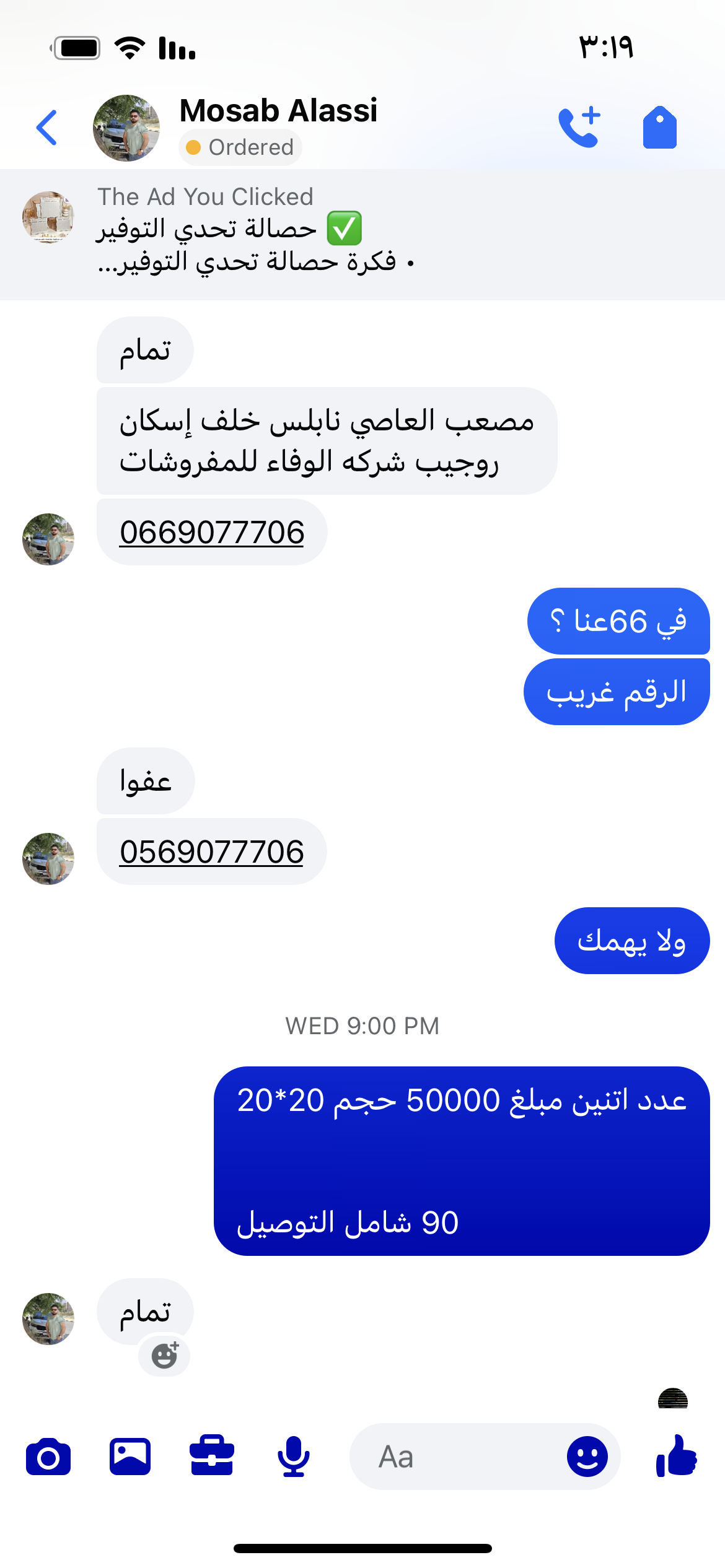Add a reaction to the last message
This screenshot has width=725, height=1568.
(165, 1356)
